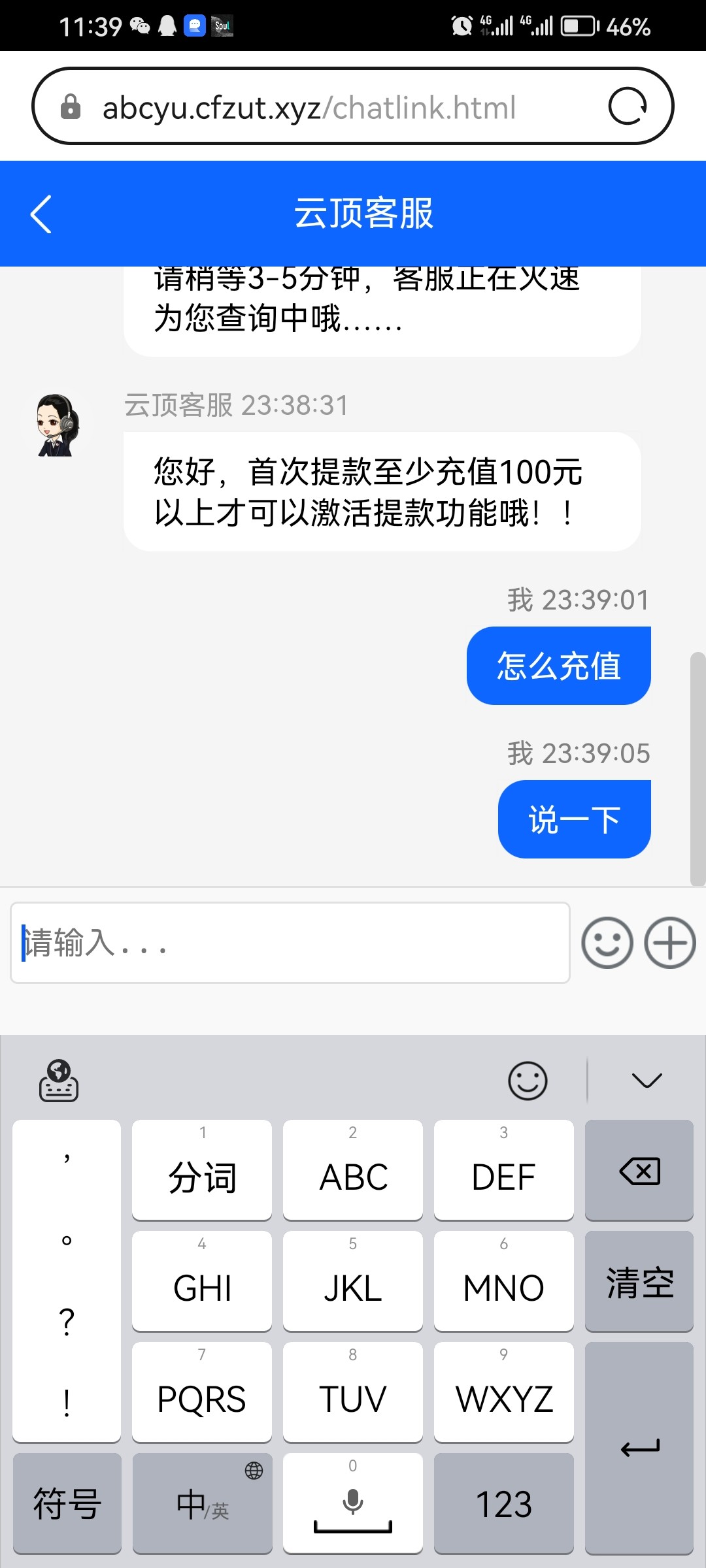Tap the return key on the keyboard
Viewport: 706px width, 1568px height.
point(639,1448)
